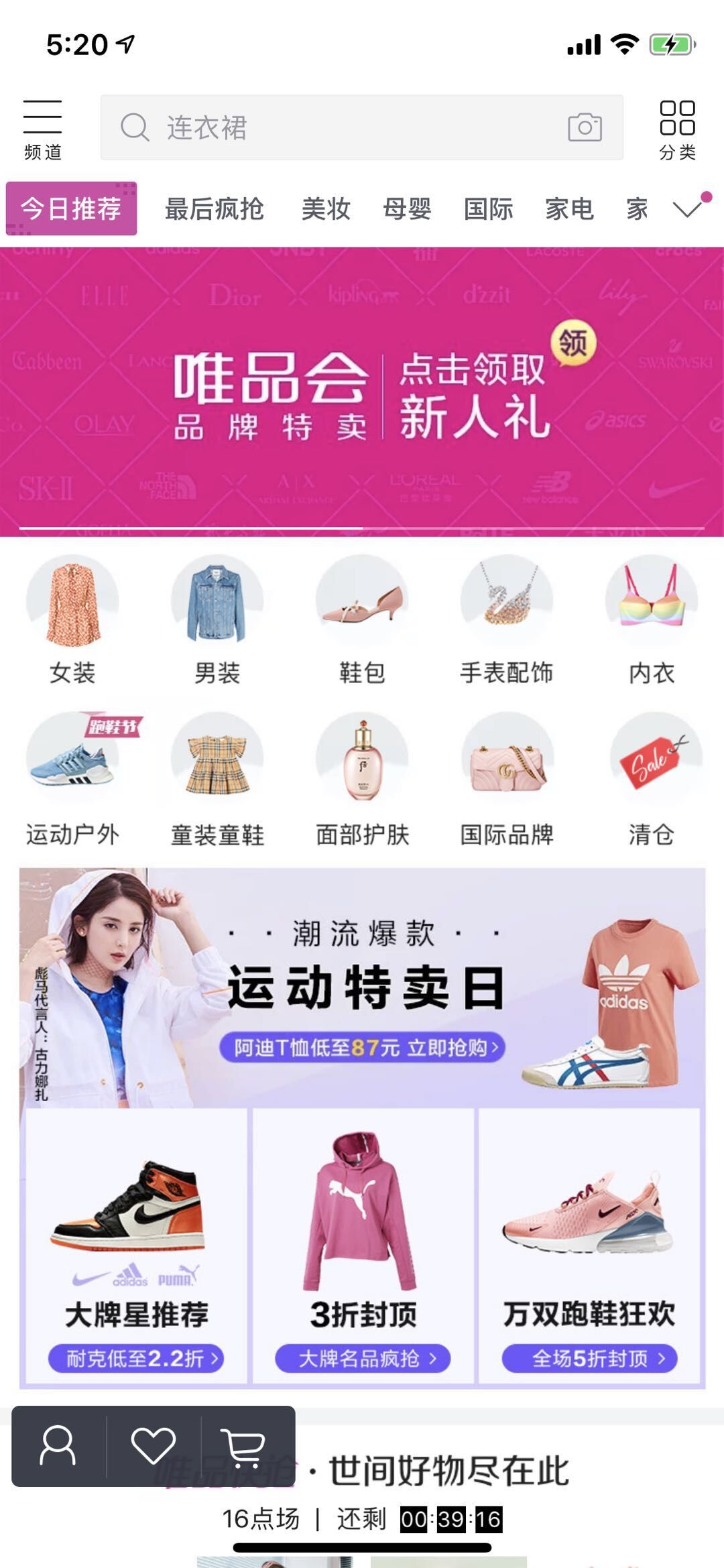The width and height of the screenshot is (724, 1568).
Task: Open the 耐克低至2.2折 offer
Action: click(136, 1358)
